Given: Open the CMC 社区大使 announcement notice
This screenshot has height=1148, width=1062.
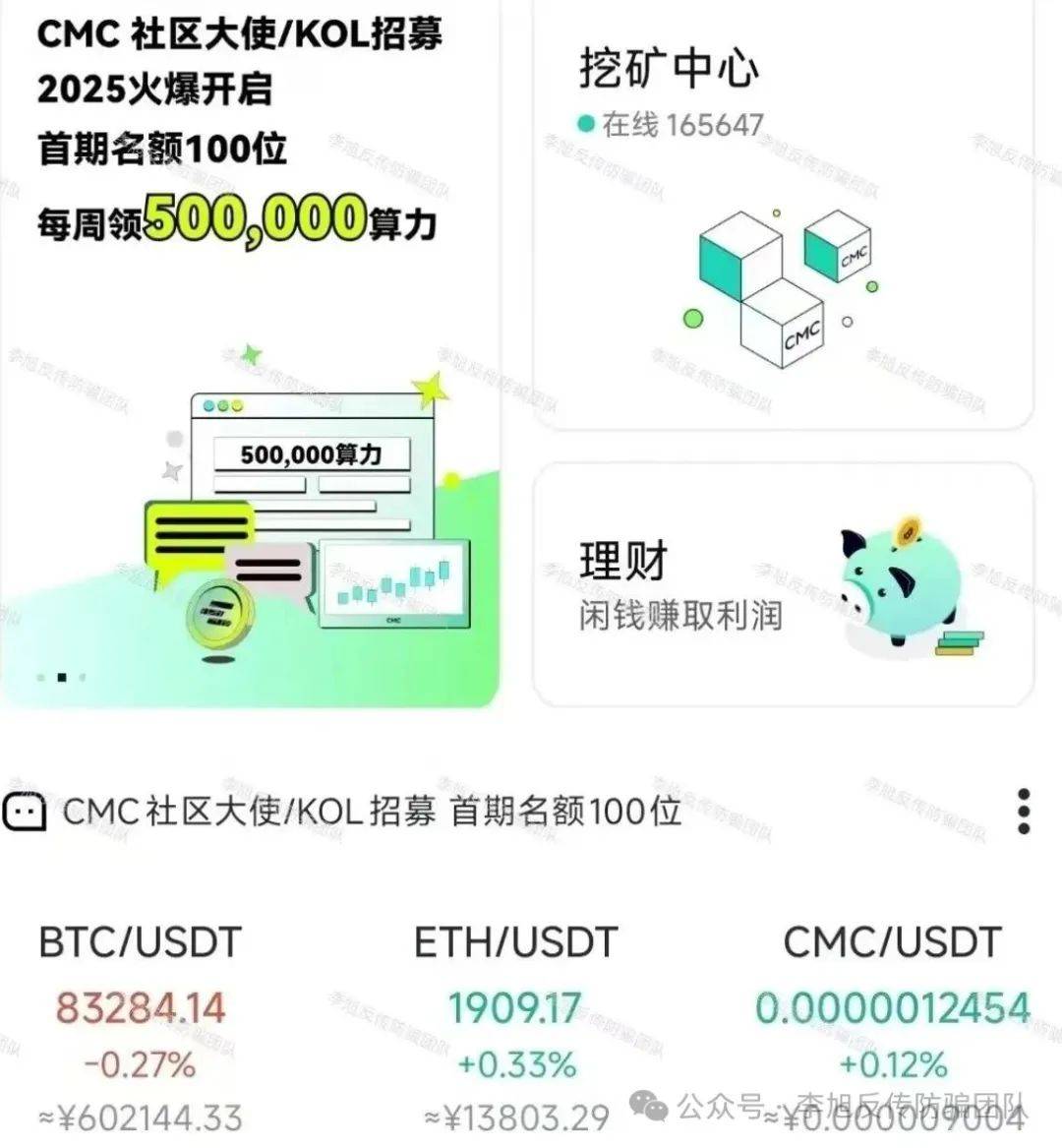Looking at the screenshot, I should pyautogui.click(x=372, y=813).
